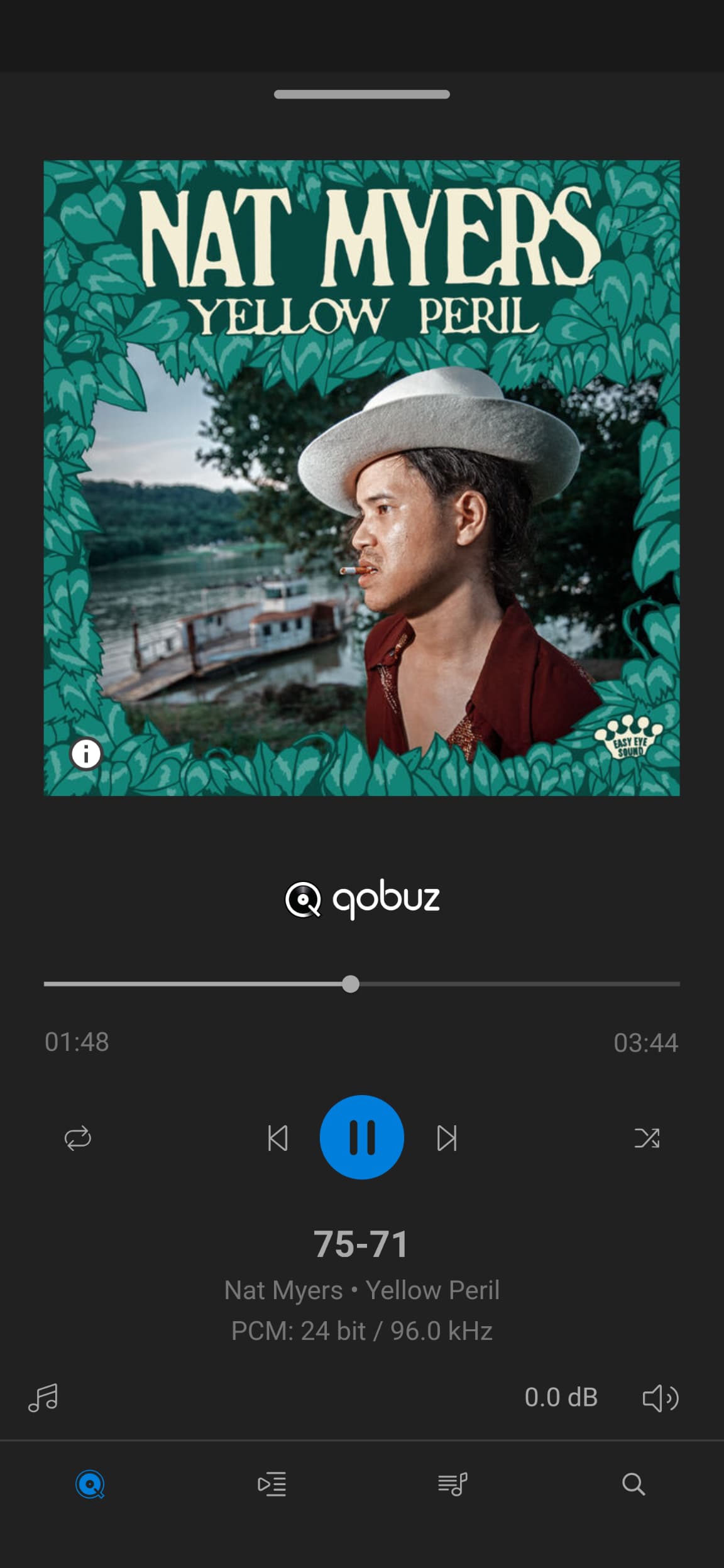Viewport: 724px width, 1568px height.
Task: Select the Qobuz now playing tab
Action: point(90,1484)
